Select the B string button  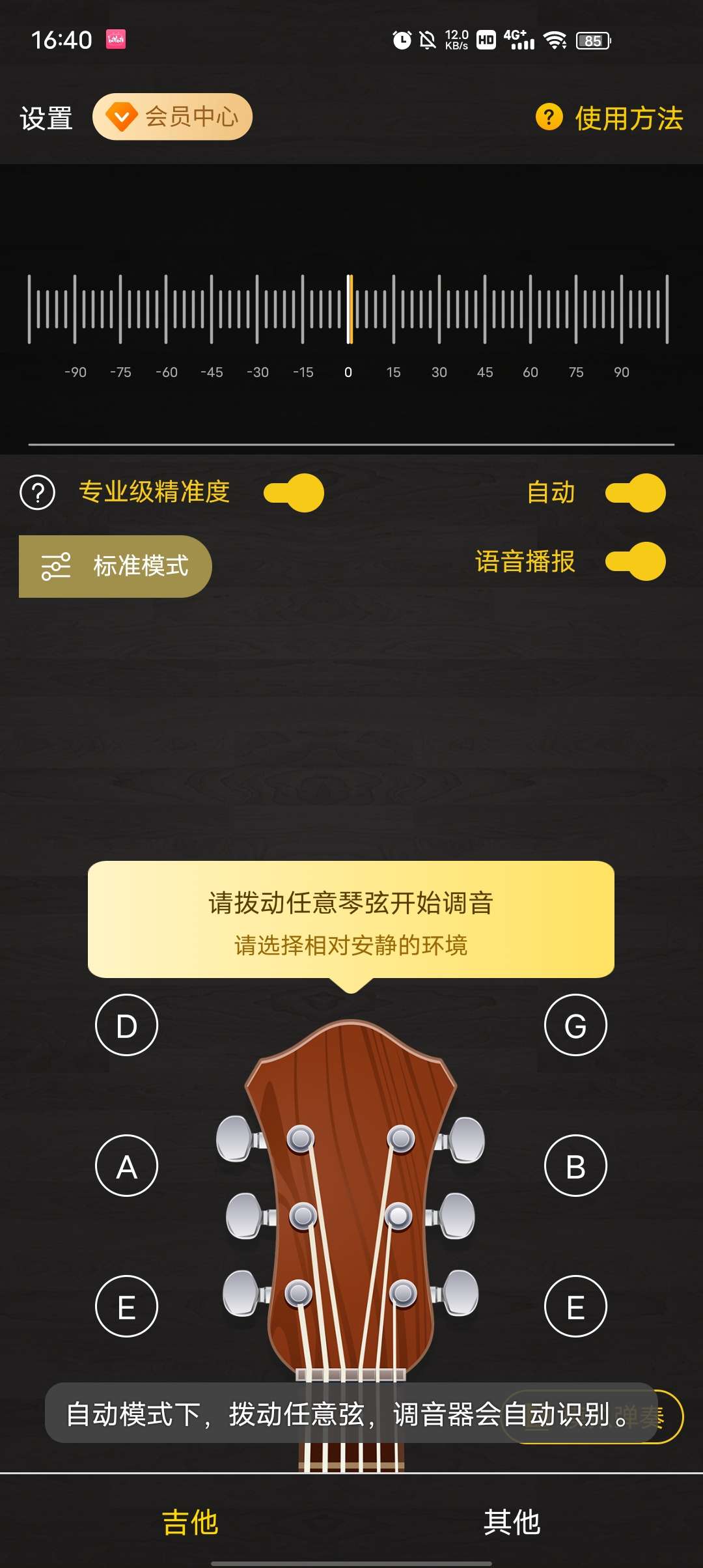pyautogui.click(x=575, y=1166)
